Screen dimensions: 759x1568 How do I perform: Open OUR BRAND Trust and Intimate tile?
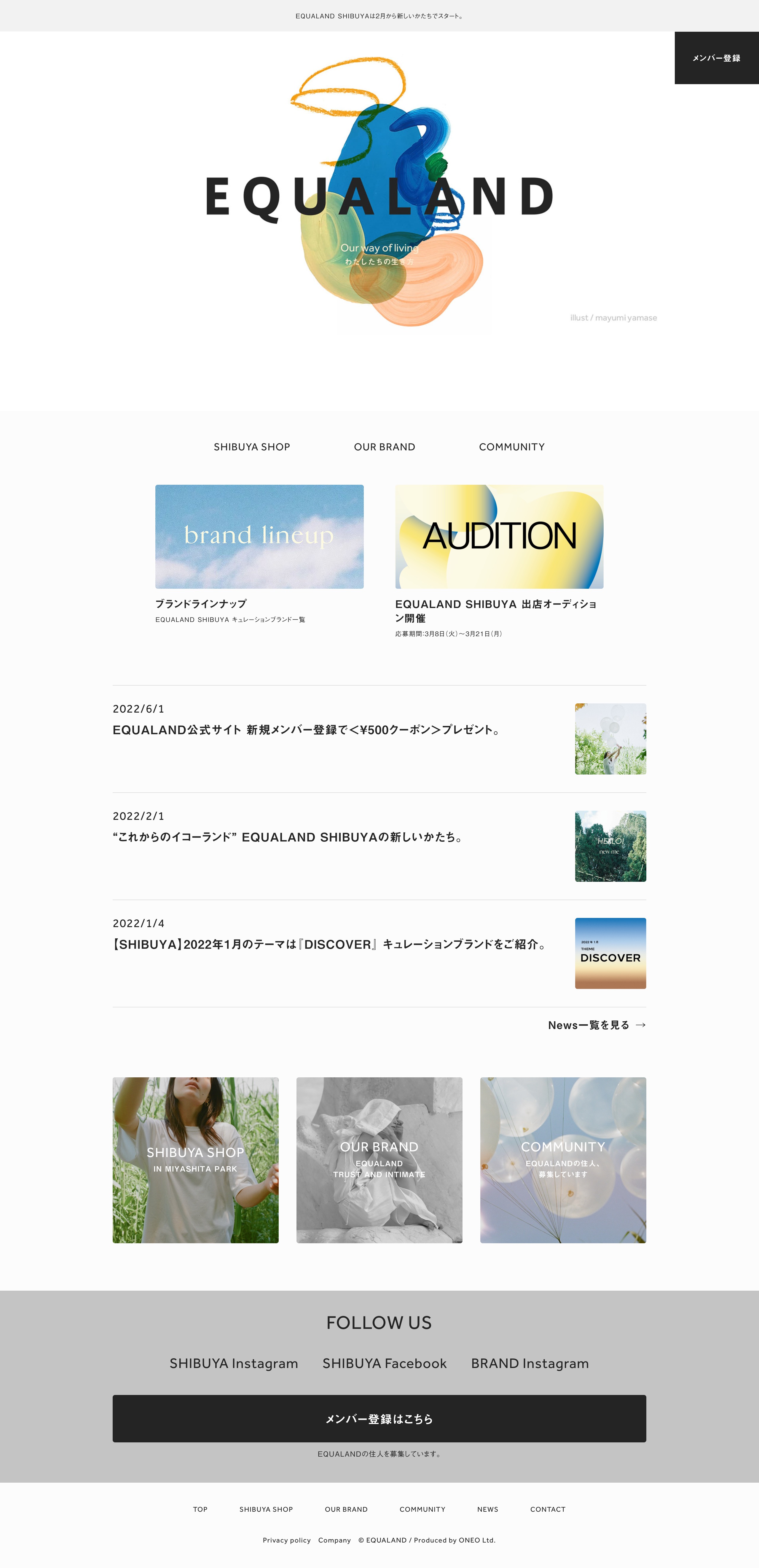click(379, 1160)
